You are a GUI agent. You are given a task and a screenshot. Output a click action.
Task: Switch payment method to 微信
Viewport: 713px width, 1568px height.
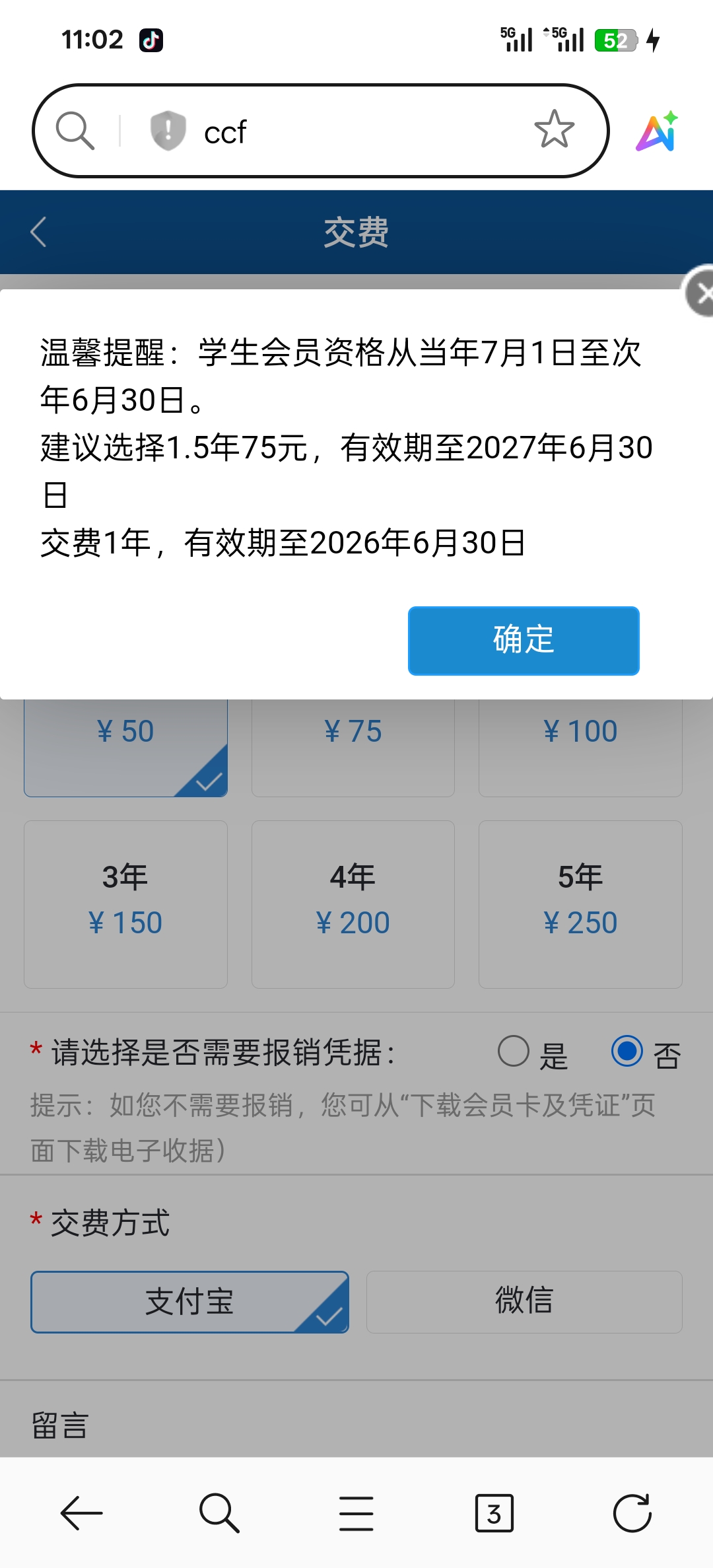point(524,1301)
